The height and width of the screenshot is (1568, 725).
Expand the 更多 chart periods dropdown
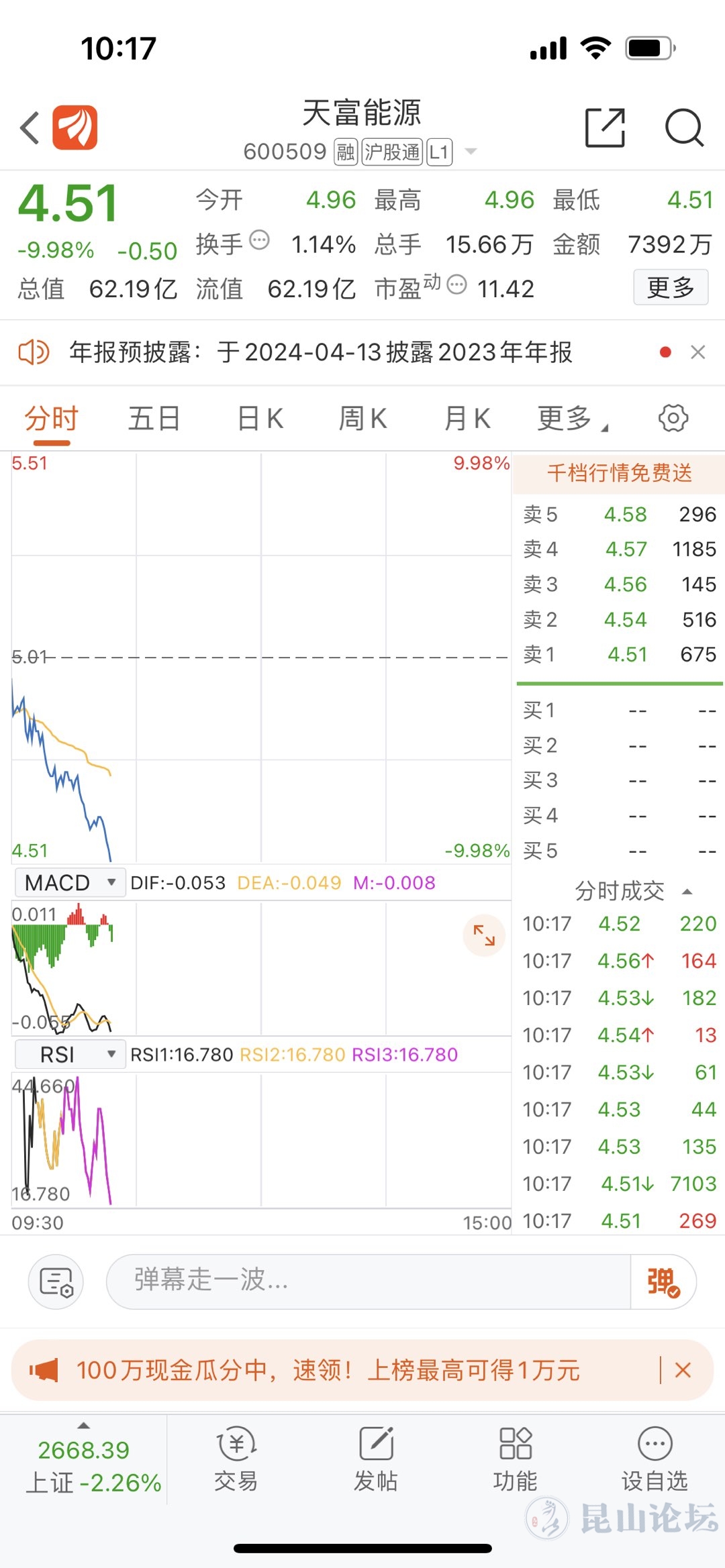(571, 419)
